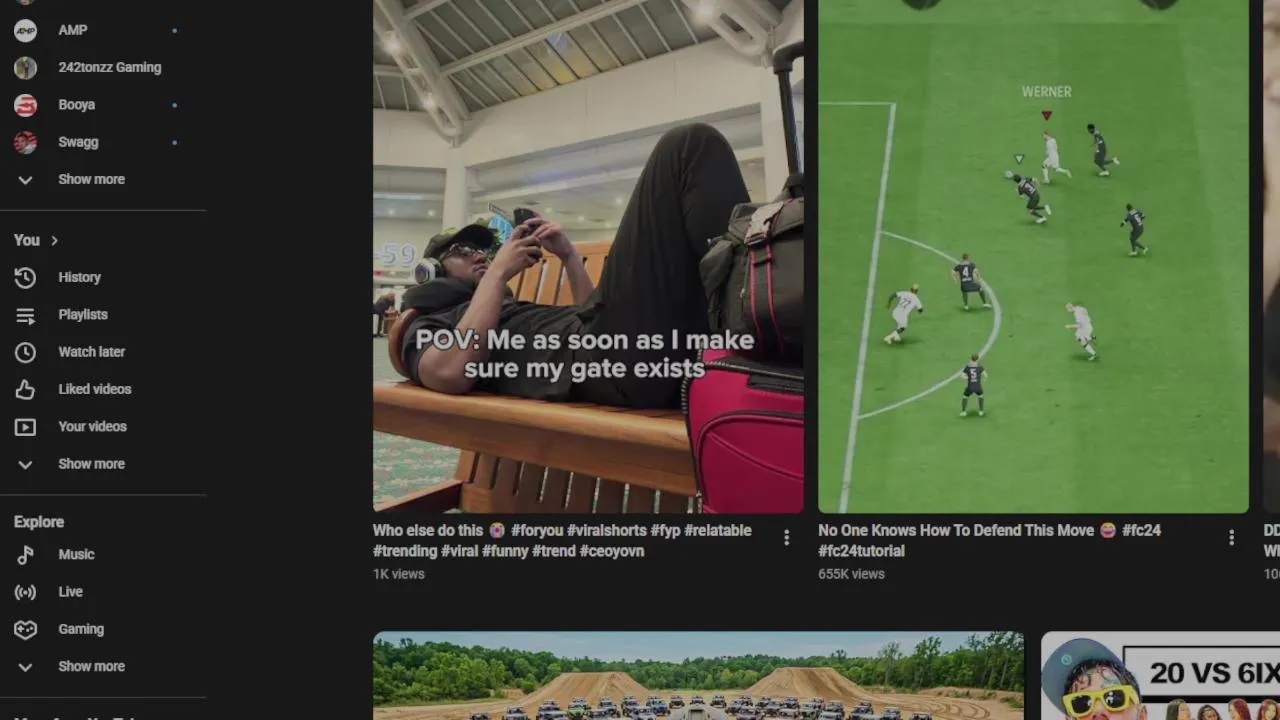This screenshot has width=1280, height=720.
Task: Open watch History
Action: tap(79, 277)
